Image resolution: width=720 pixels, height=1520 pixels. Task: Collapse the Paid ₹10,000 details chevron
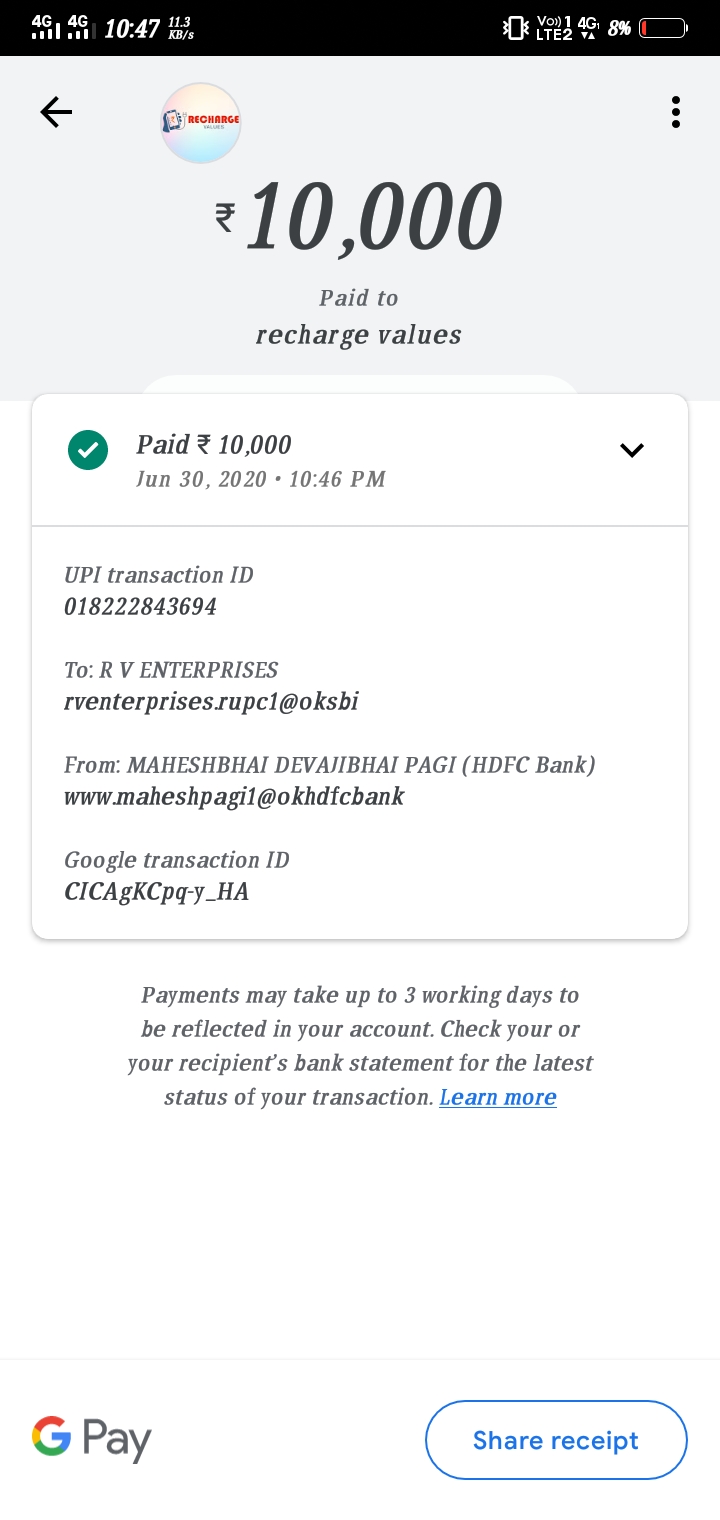click(x=632, y=450)
